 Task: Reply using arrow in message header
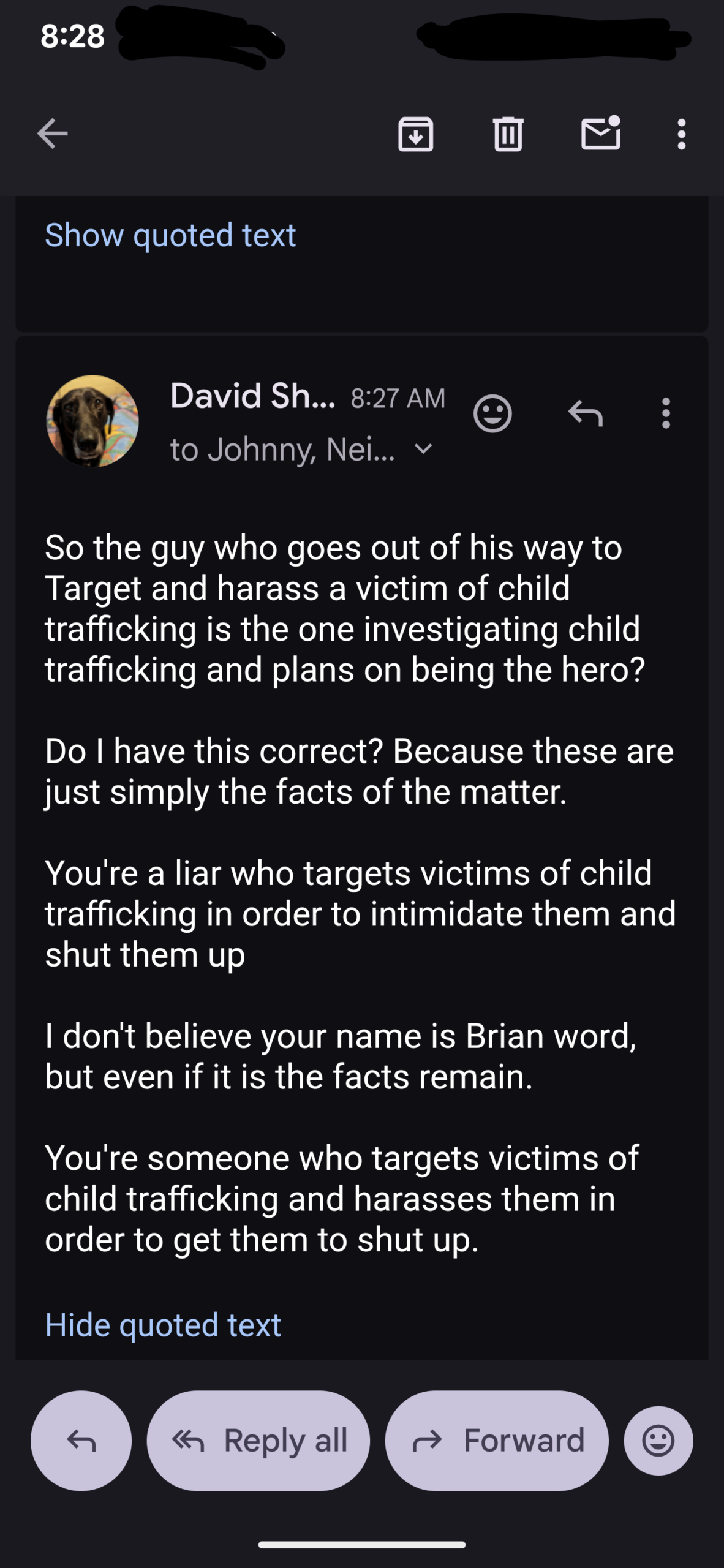pos(586,413)
